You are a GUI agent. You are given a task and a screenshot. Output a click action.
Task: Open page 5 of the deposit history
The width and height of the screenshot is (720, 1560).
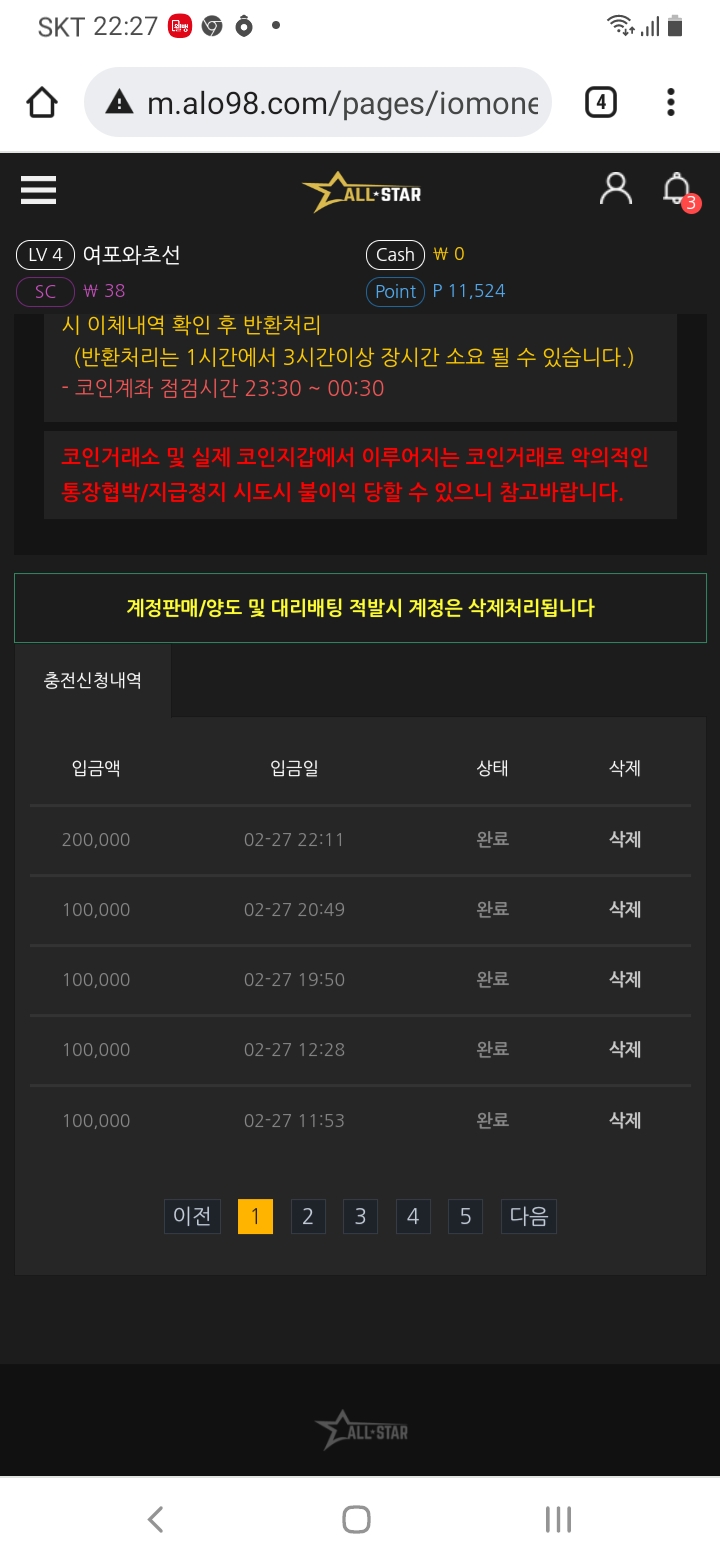pyautogui.click(x=465, y=1216)
